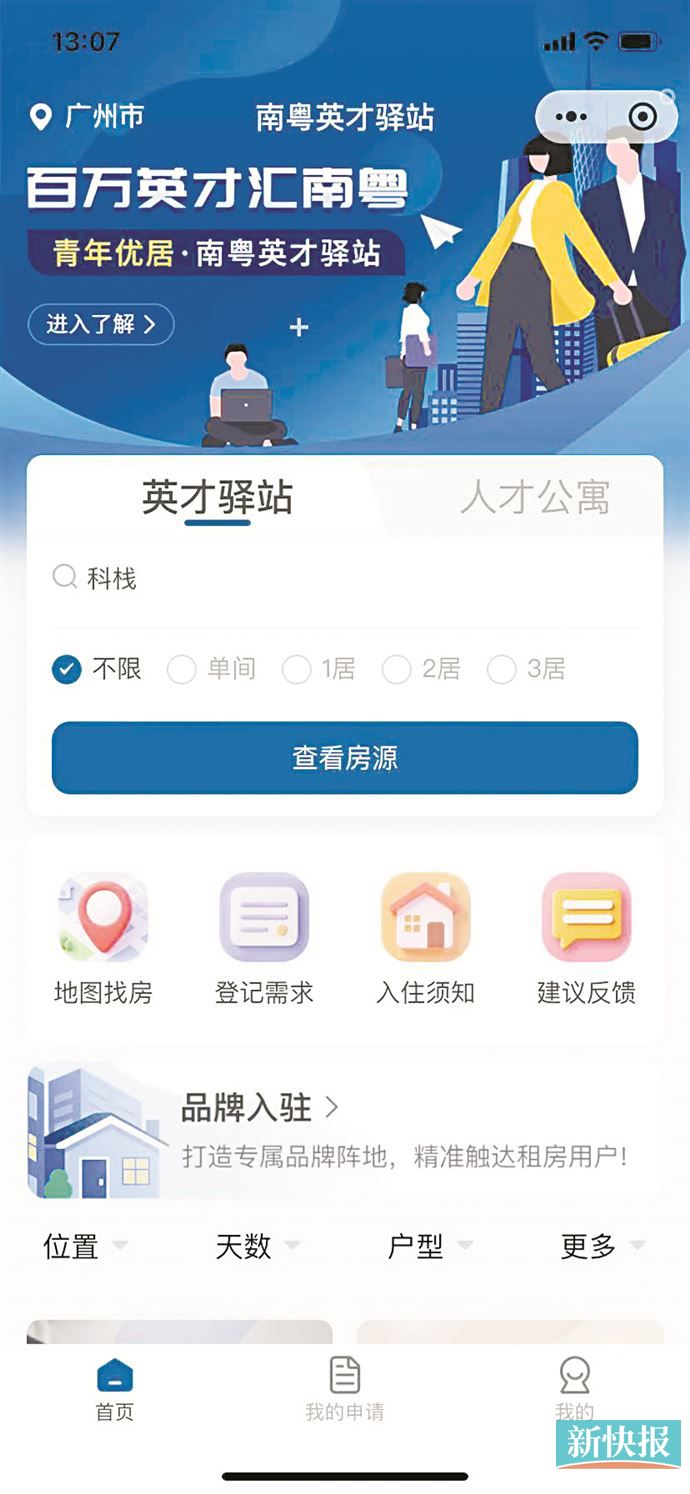Close the mini program with the circle button
Screen dimensions: 690x1494
point(642,117)
